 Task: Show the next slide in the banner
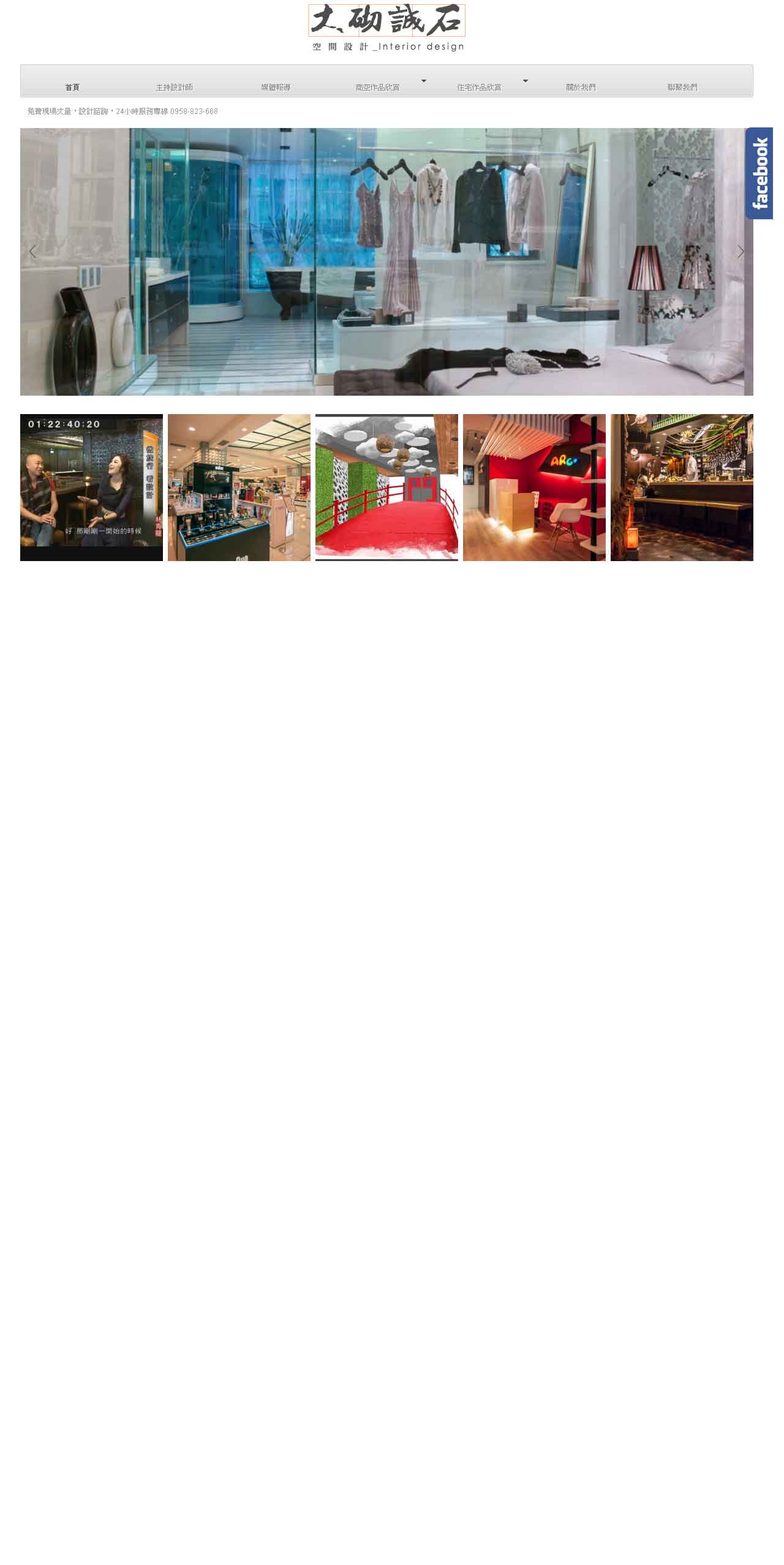[x=741, y=252]
